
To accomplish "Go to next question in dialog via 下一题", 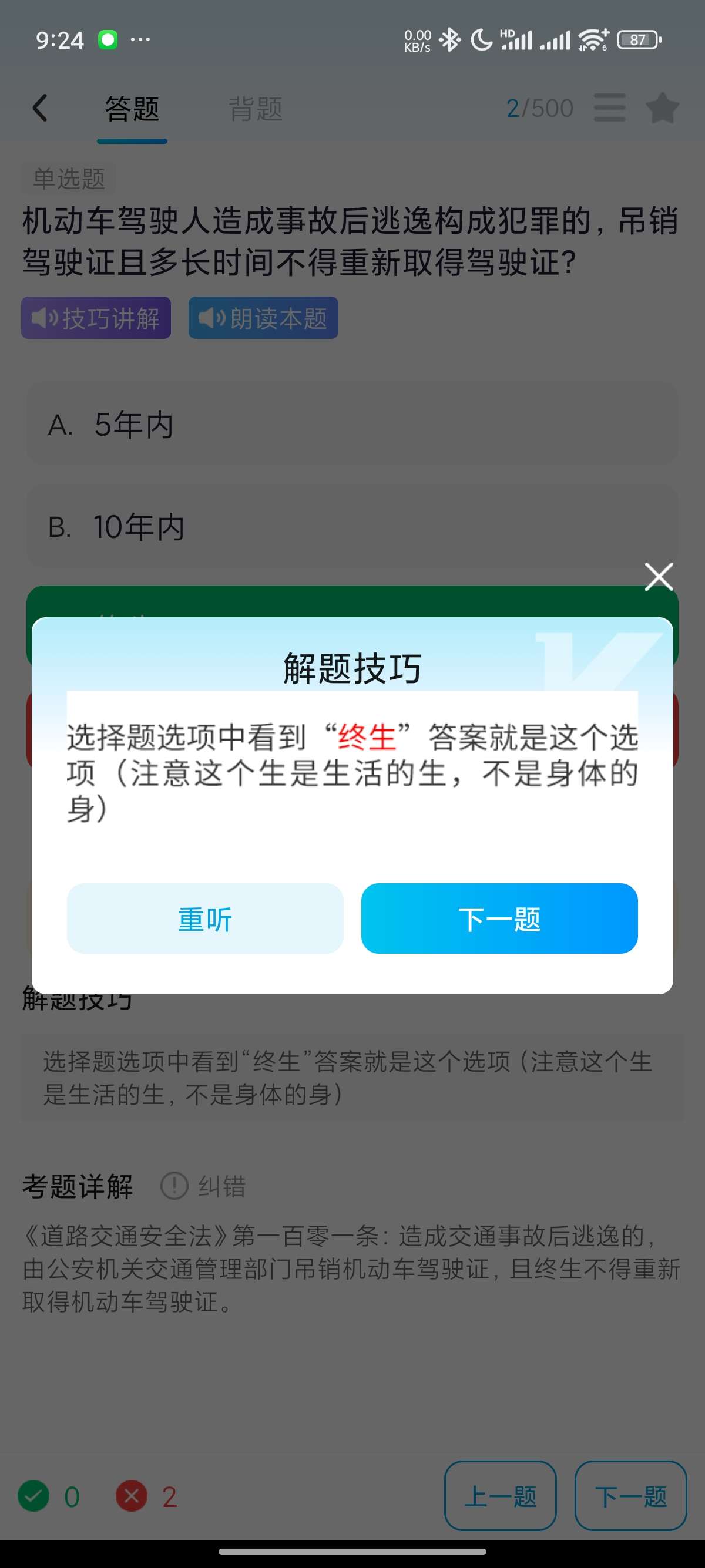I will 499,918.
